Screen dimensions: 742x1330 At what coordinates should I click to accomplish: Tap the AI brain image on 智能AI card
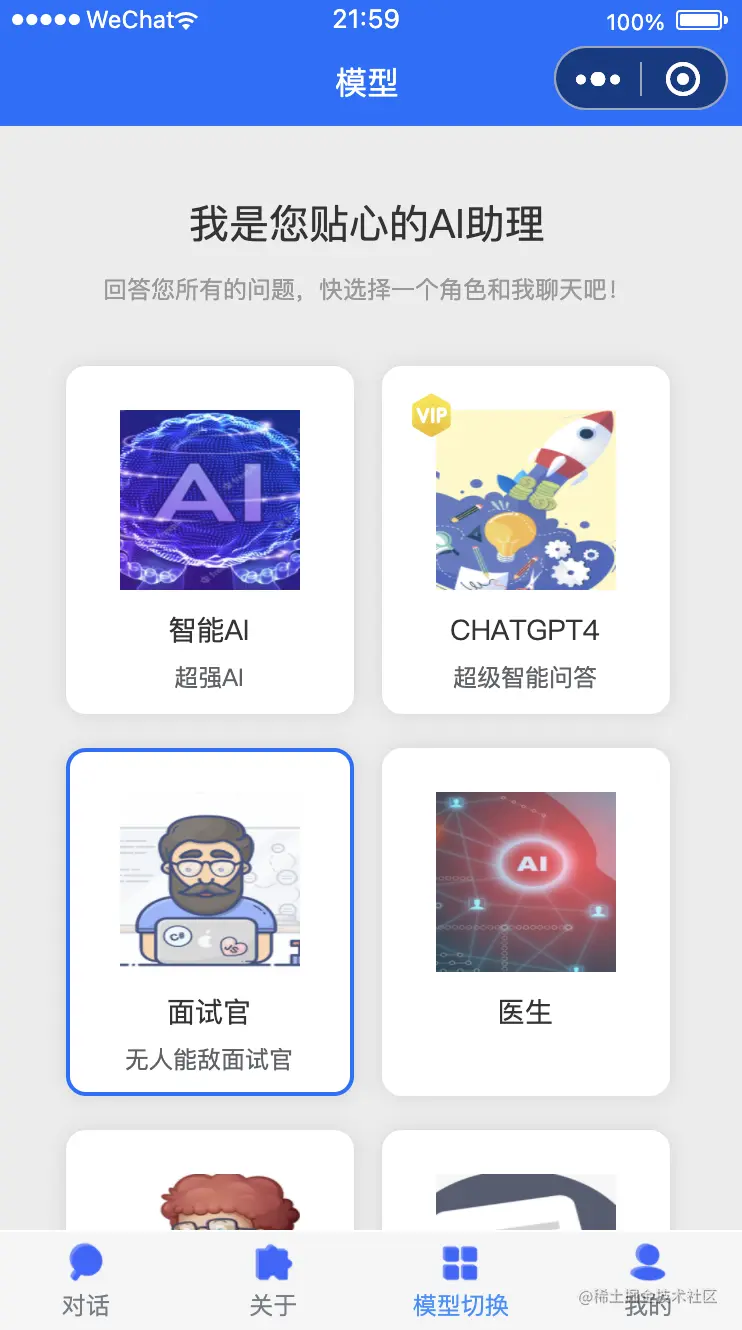[209, 499]
